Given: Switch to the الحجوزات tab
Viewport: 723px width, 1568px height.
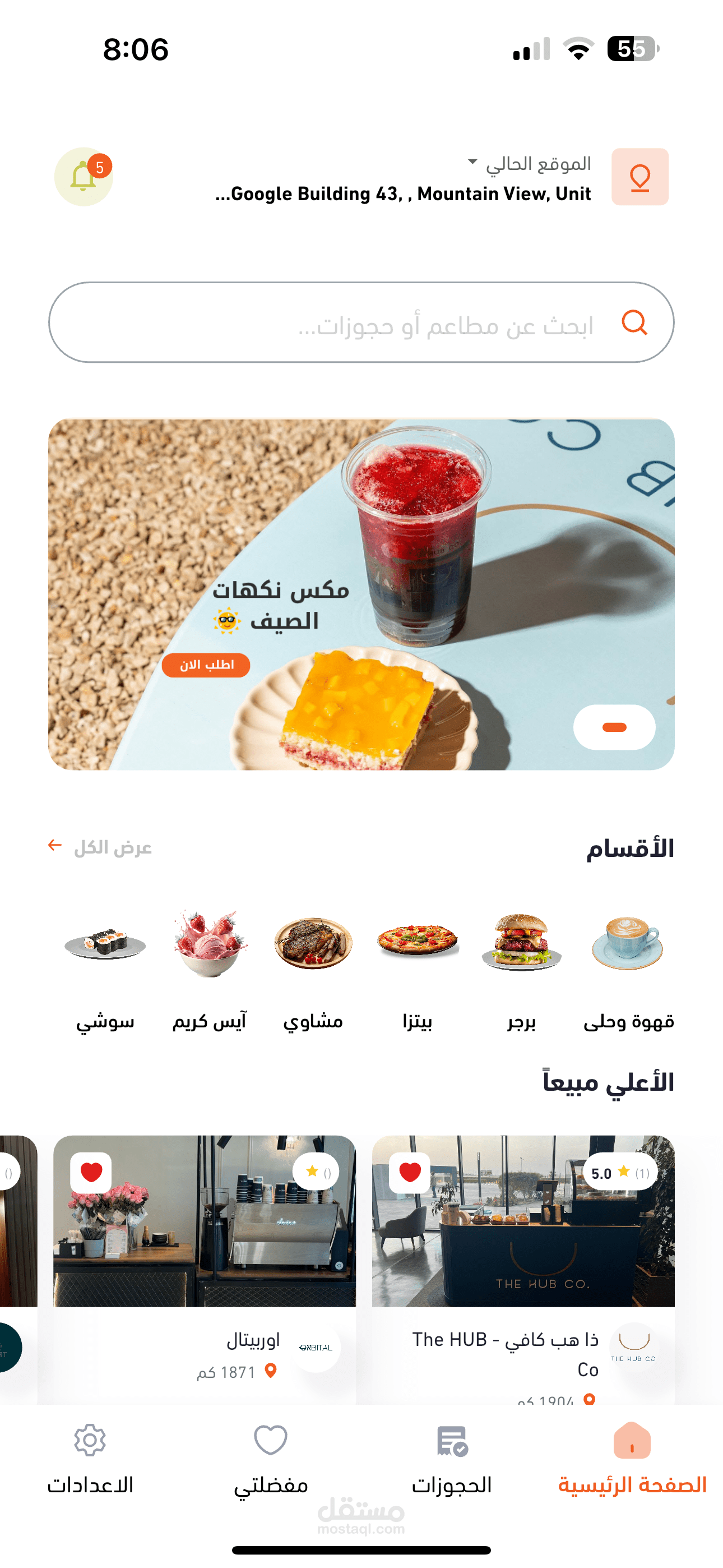Looking at the screenshot, I should tap(452, 1459).
